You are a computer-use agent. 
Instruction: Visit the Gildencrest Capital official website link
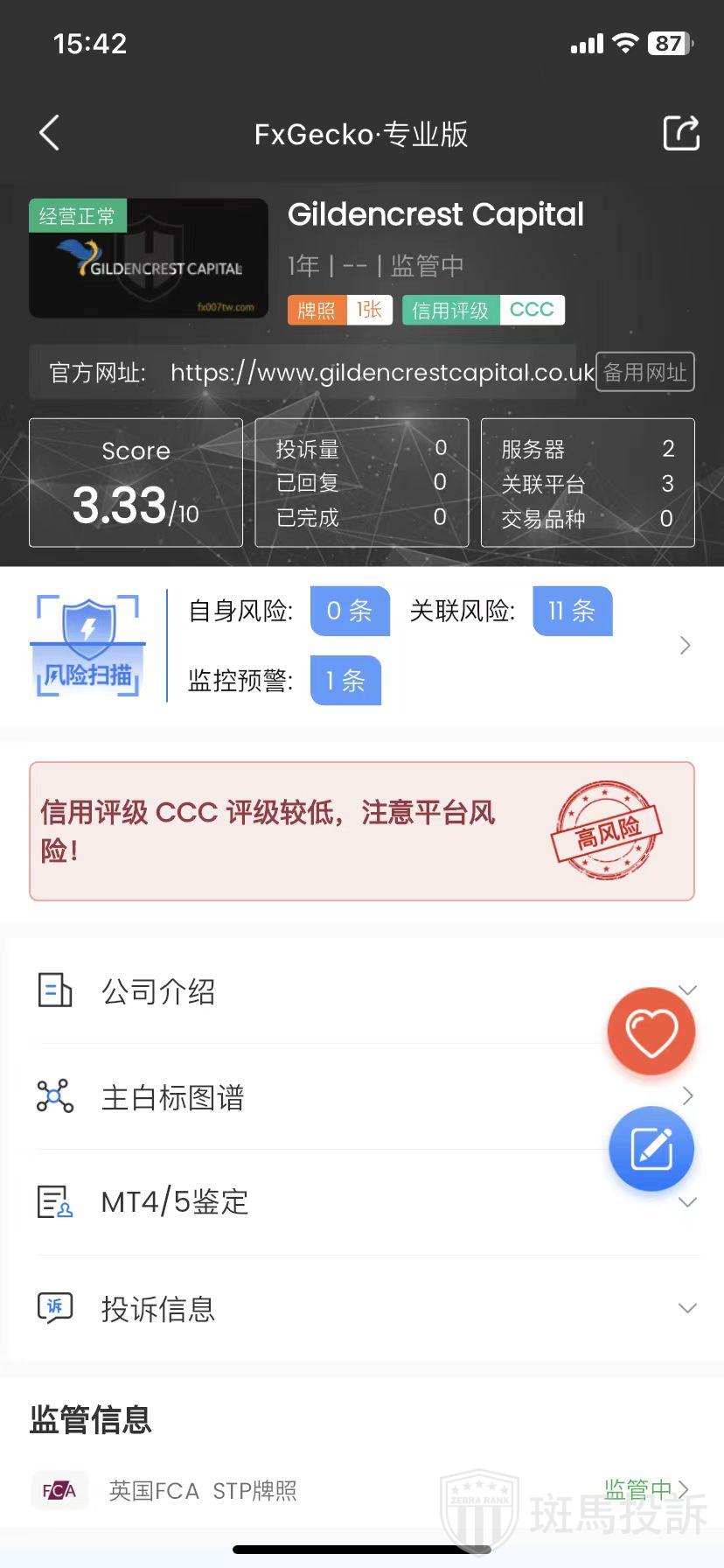click(x=382, y=373)
